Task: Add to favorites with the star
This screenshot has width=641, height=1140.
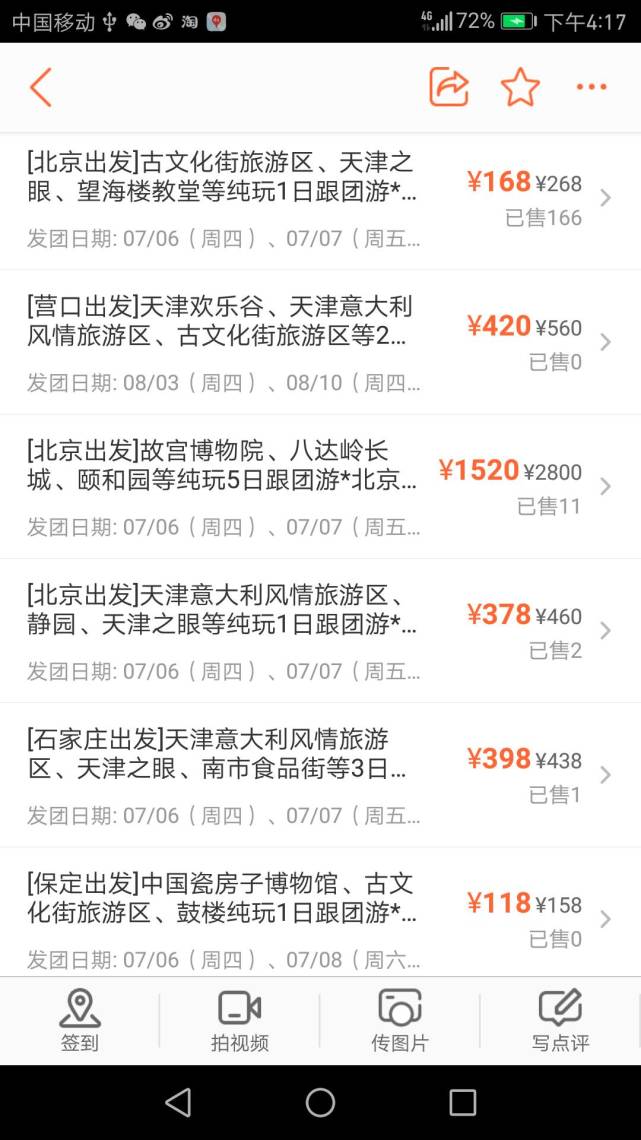Action: click(x=520, y=87)
